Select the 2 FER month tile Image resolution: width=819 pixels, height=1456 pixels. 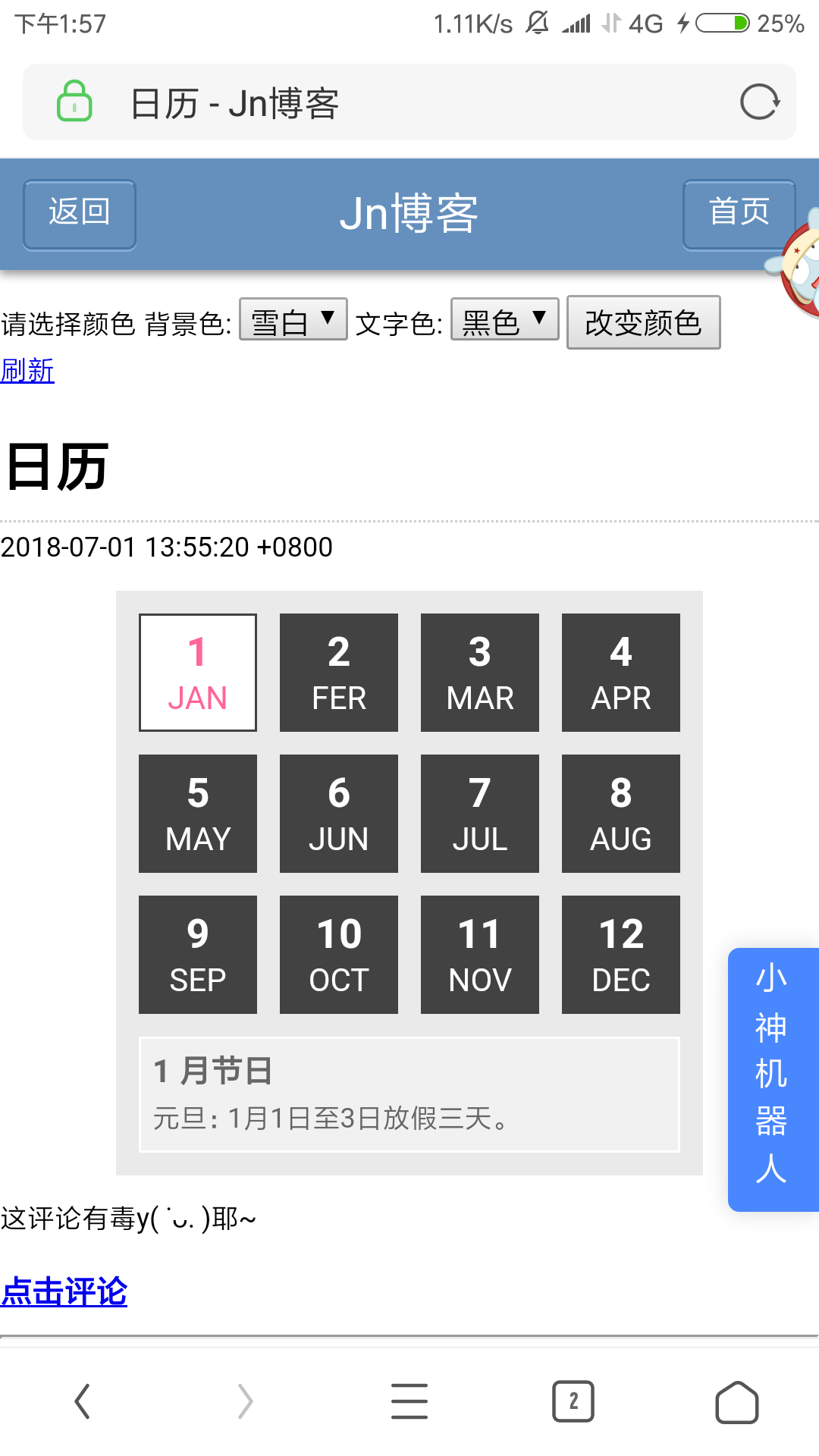tap(339, 673)
